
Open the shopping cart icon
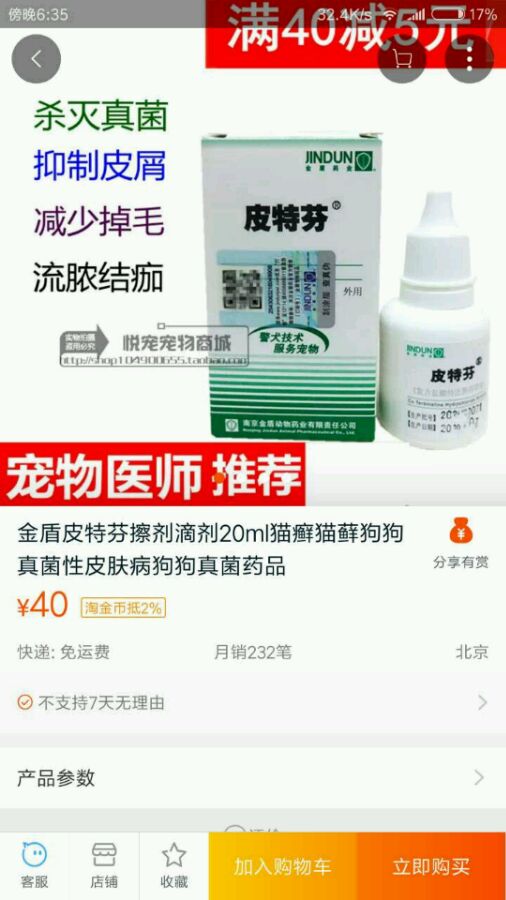(402, 59)
